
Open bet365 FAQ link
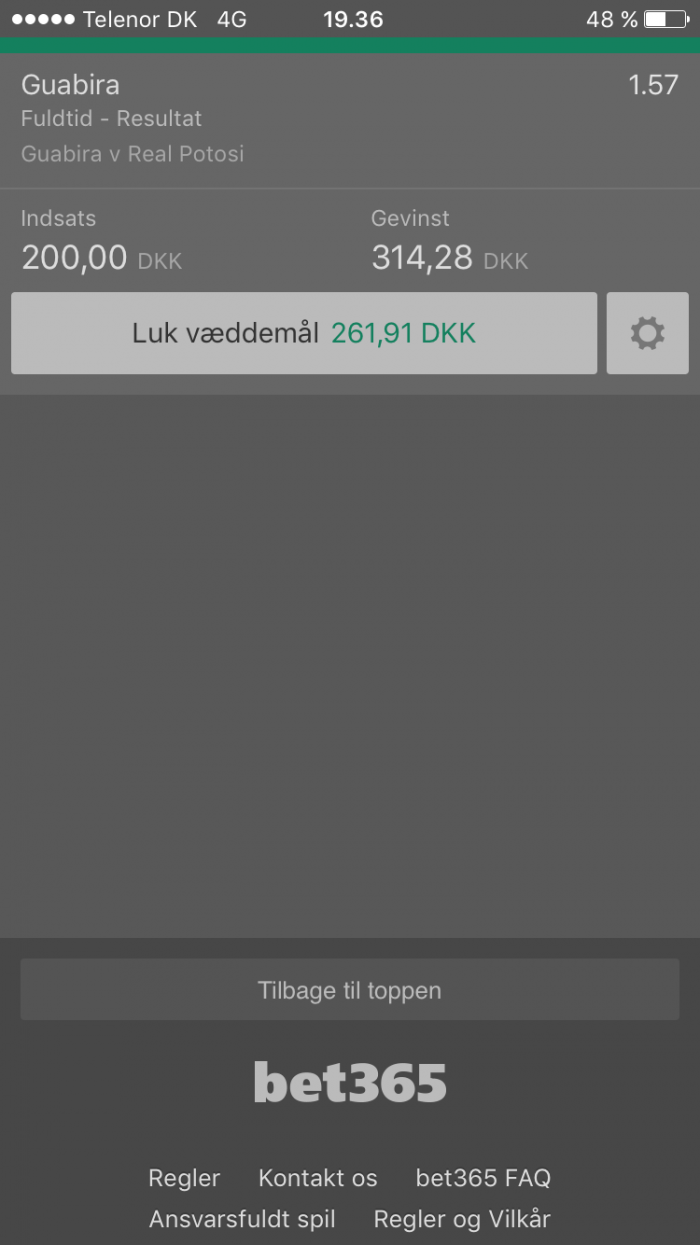pos(483,1178)
